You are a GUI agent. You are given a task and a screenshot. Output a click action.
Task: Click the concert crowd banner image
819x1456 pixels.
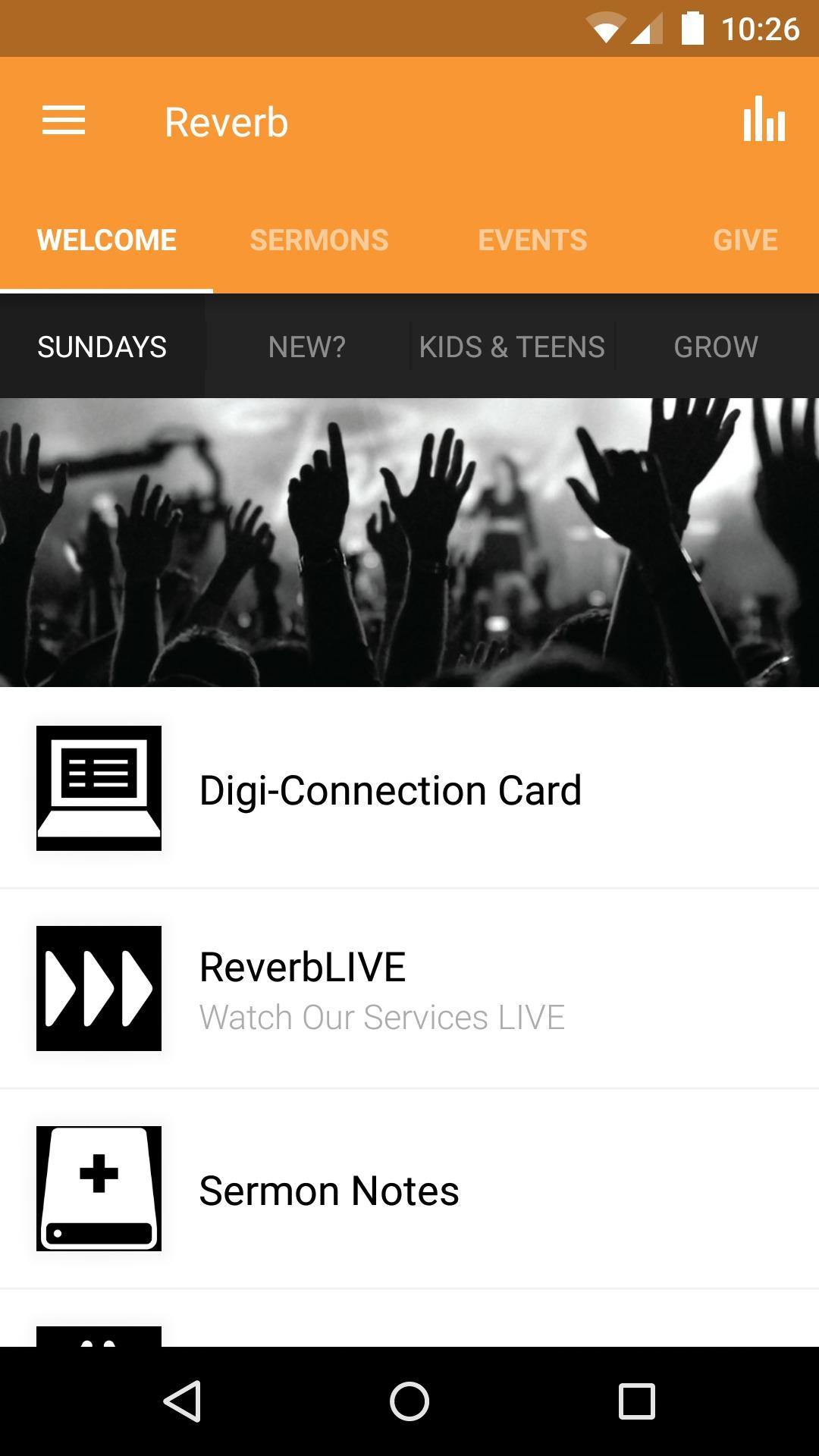[x=409, y=541]
